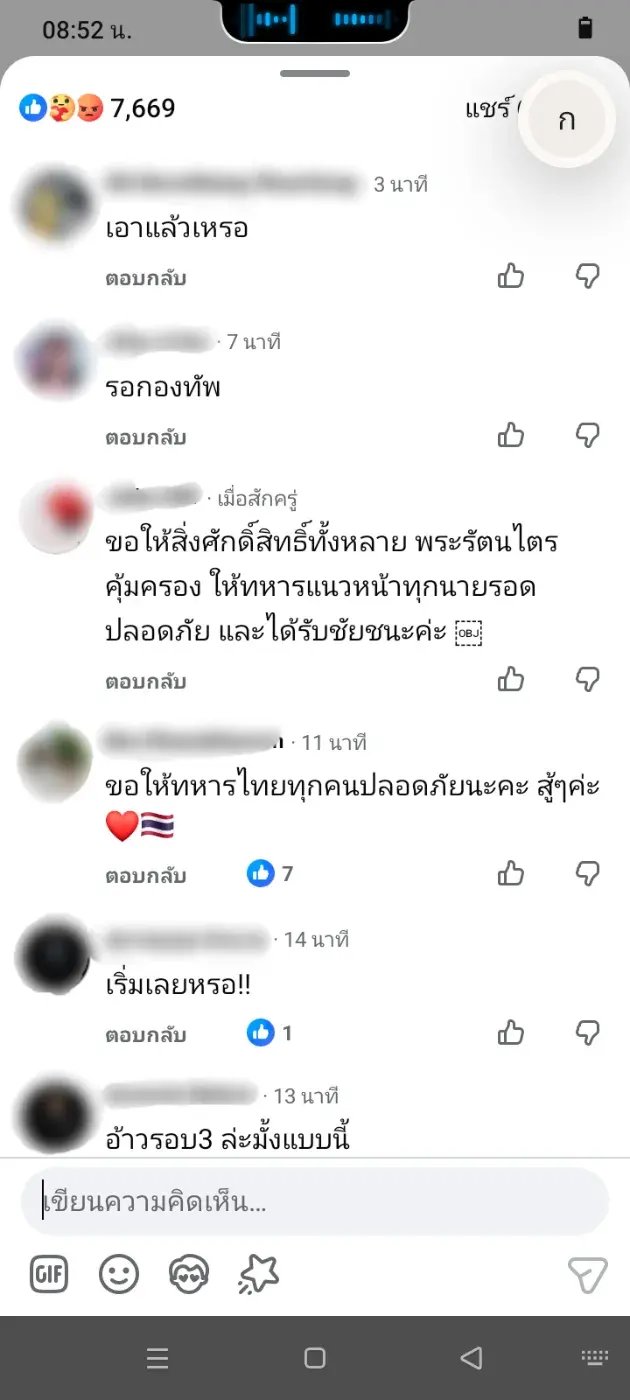Like the comment "เอาแล้วเหรอ"
The height and width of the screenshot is (1400, 630).
coord(511,277)
